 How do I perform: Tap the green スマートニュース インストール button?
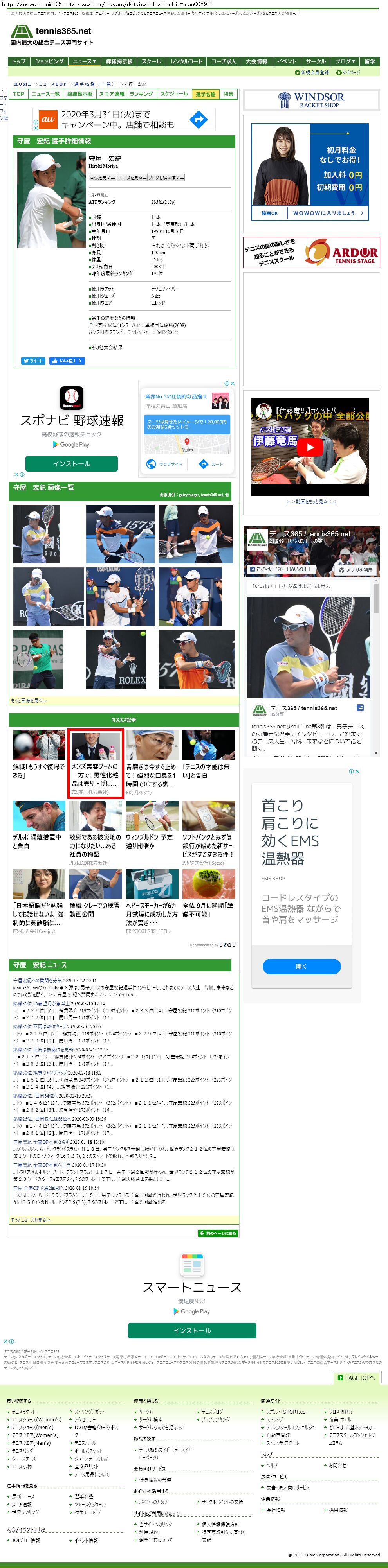[192, 1331]
